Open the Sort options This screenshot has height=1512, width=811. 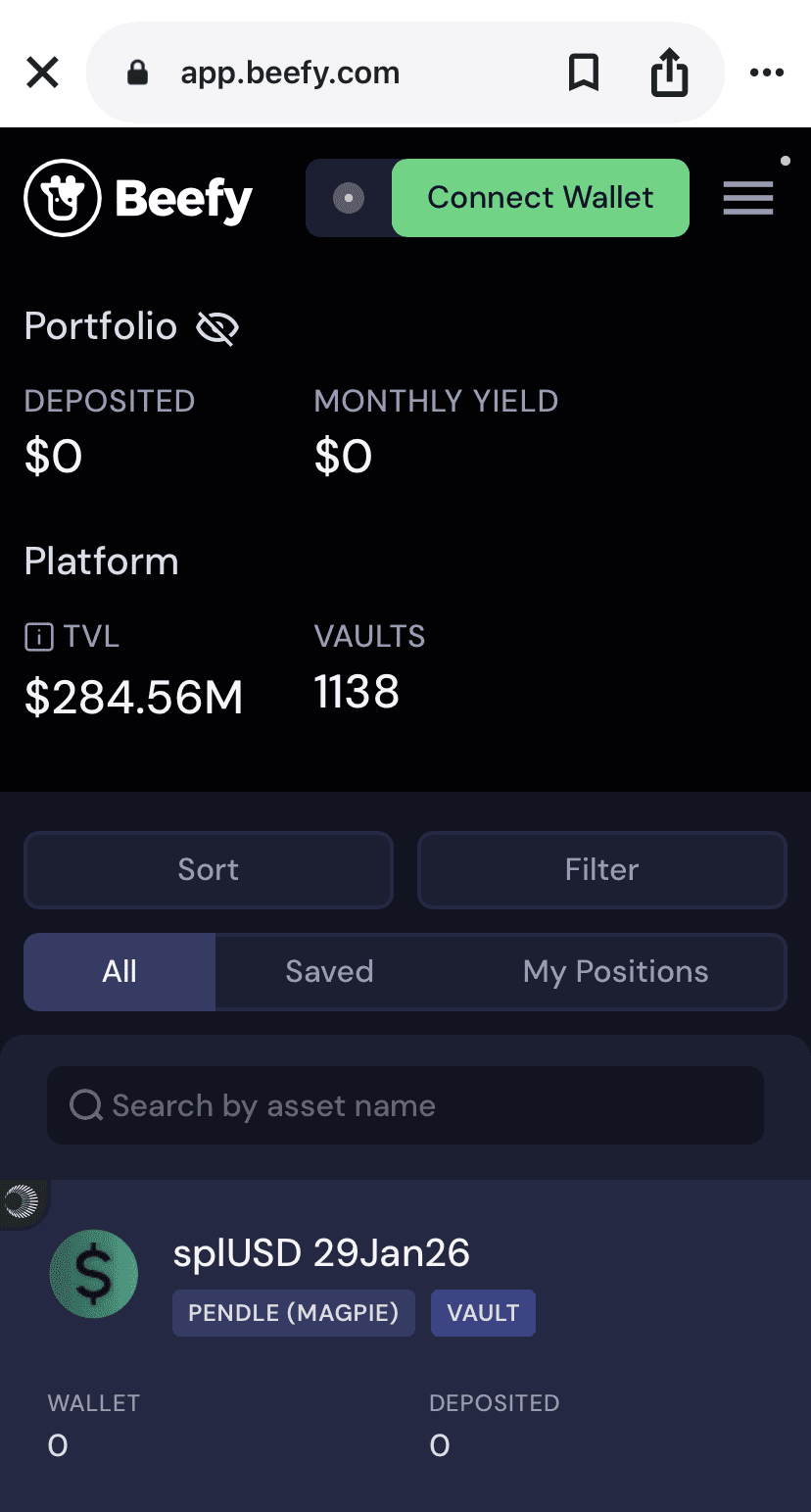coord(209,870)
